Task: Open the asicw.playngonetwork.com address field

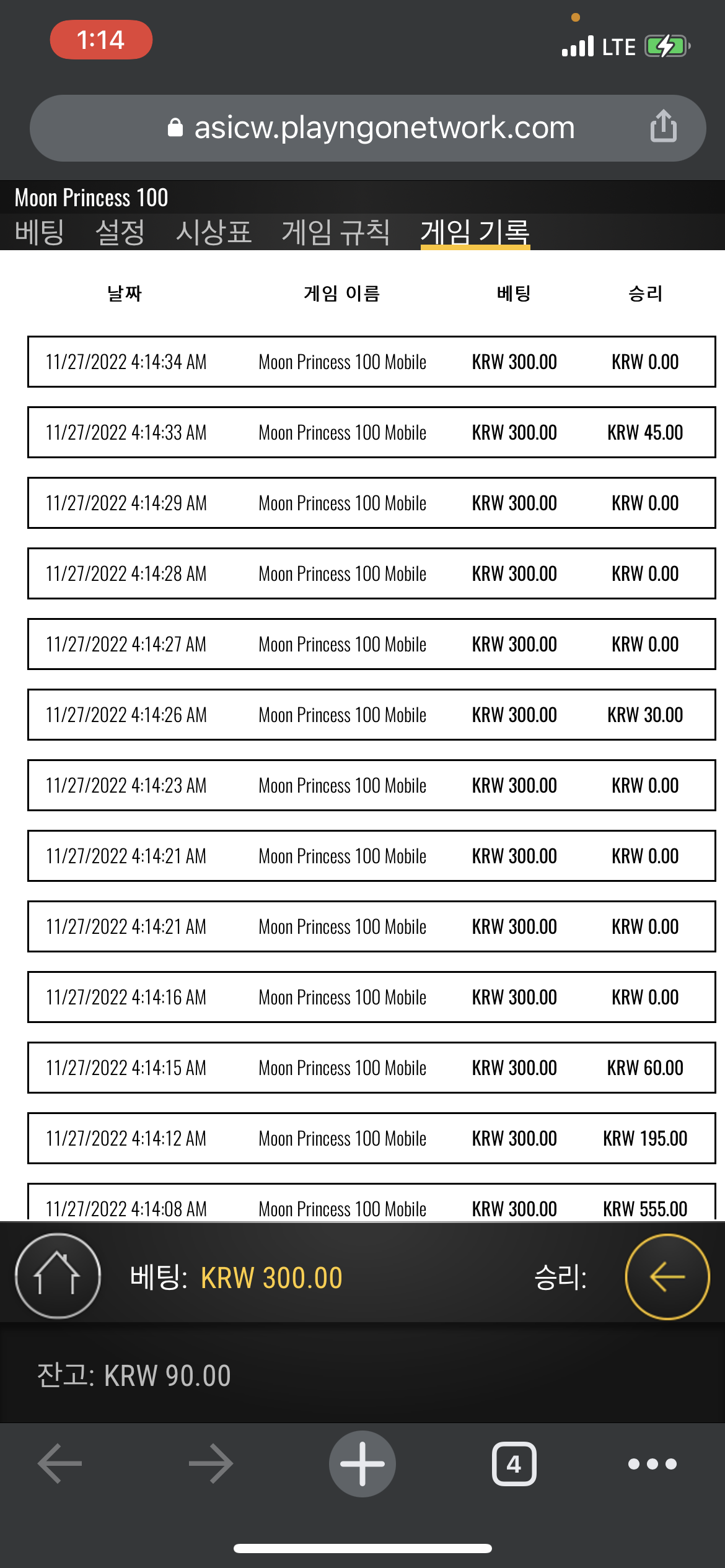Action: [x=367, y=128]
